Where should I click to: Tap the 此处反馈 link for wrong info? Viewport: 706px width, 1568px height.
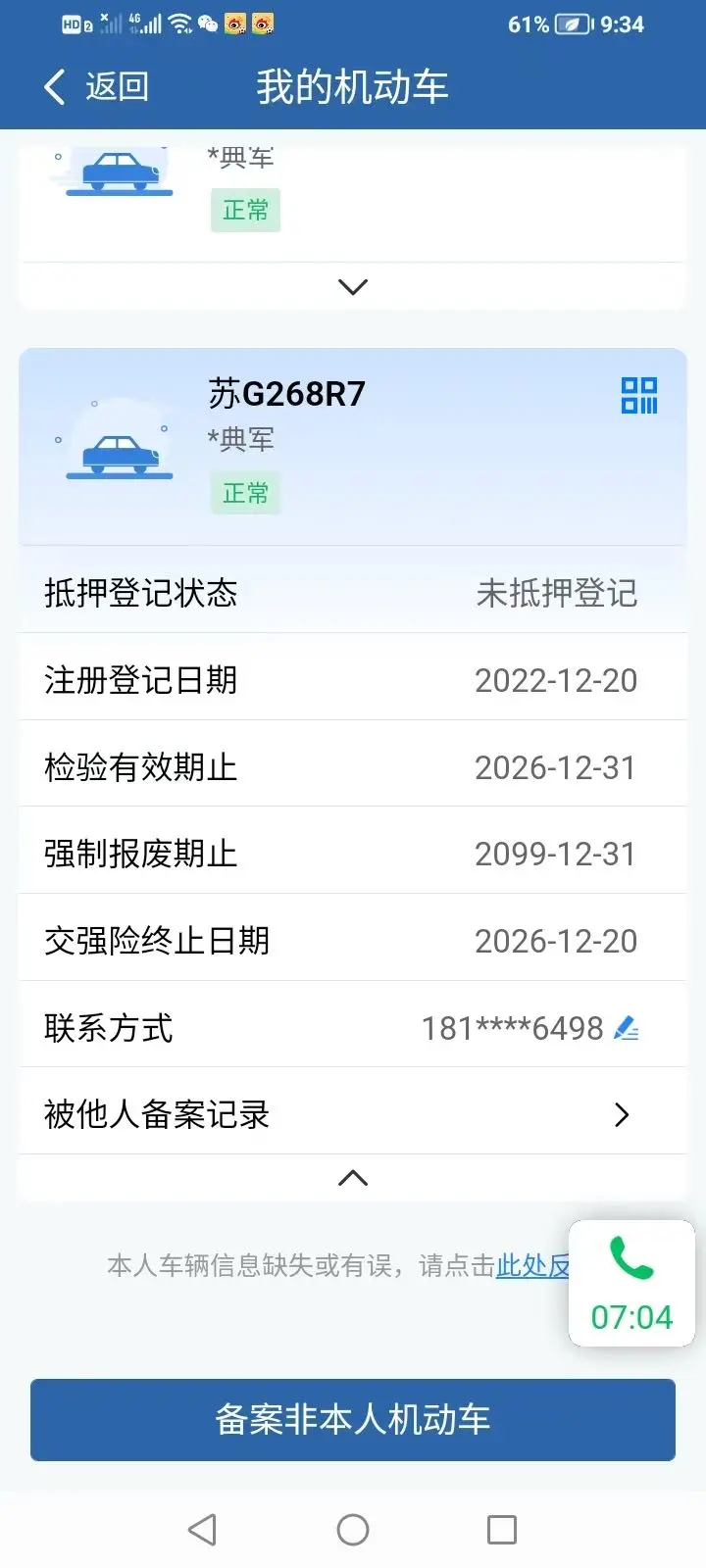click(532, 1266)
